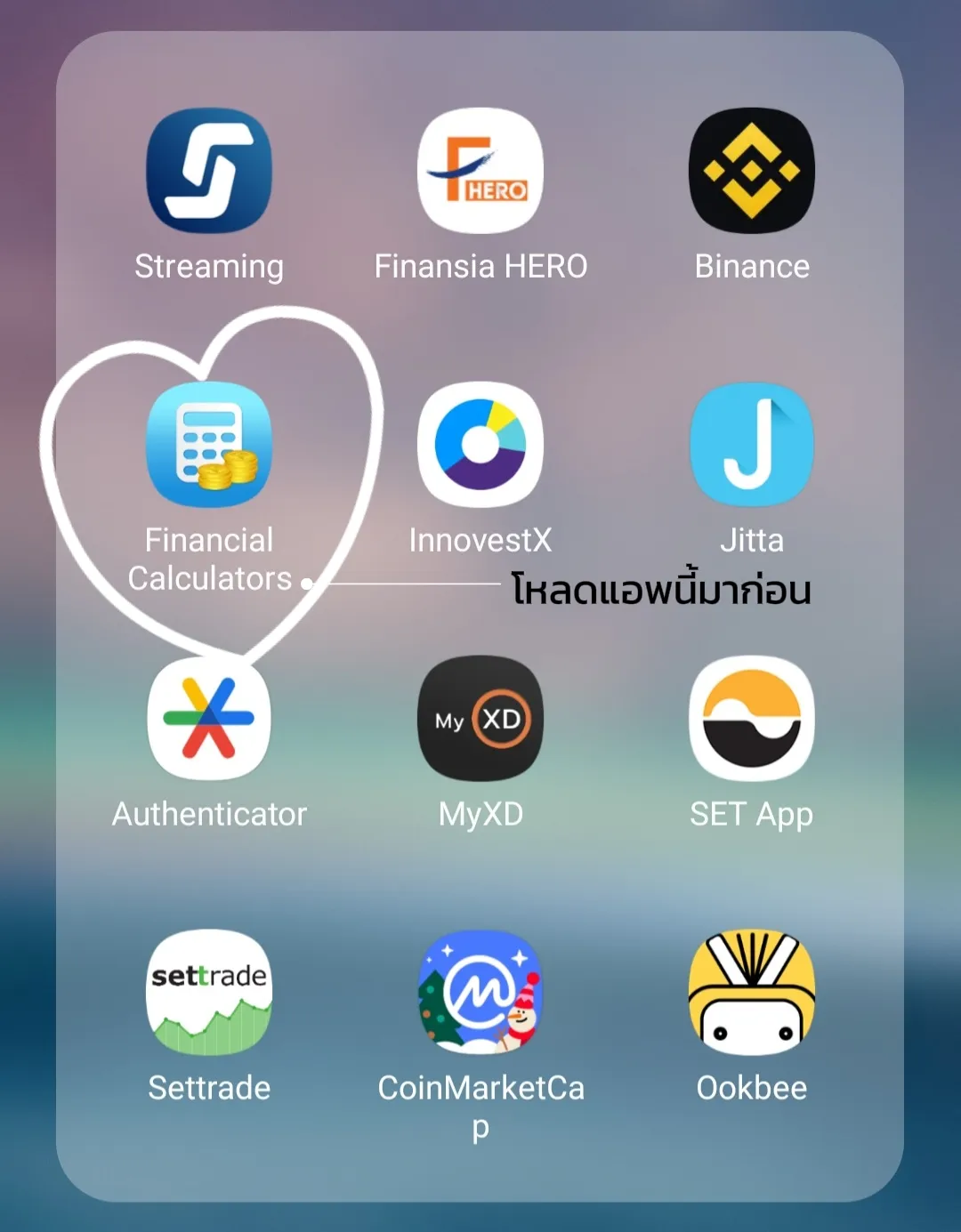Launch the Settrade app
Image resolution: width=961 pixels, height=1232 pixels.
point(209,993)
